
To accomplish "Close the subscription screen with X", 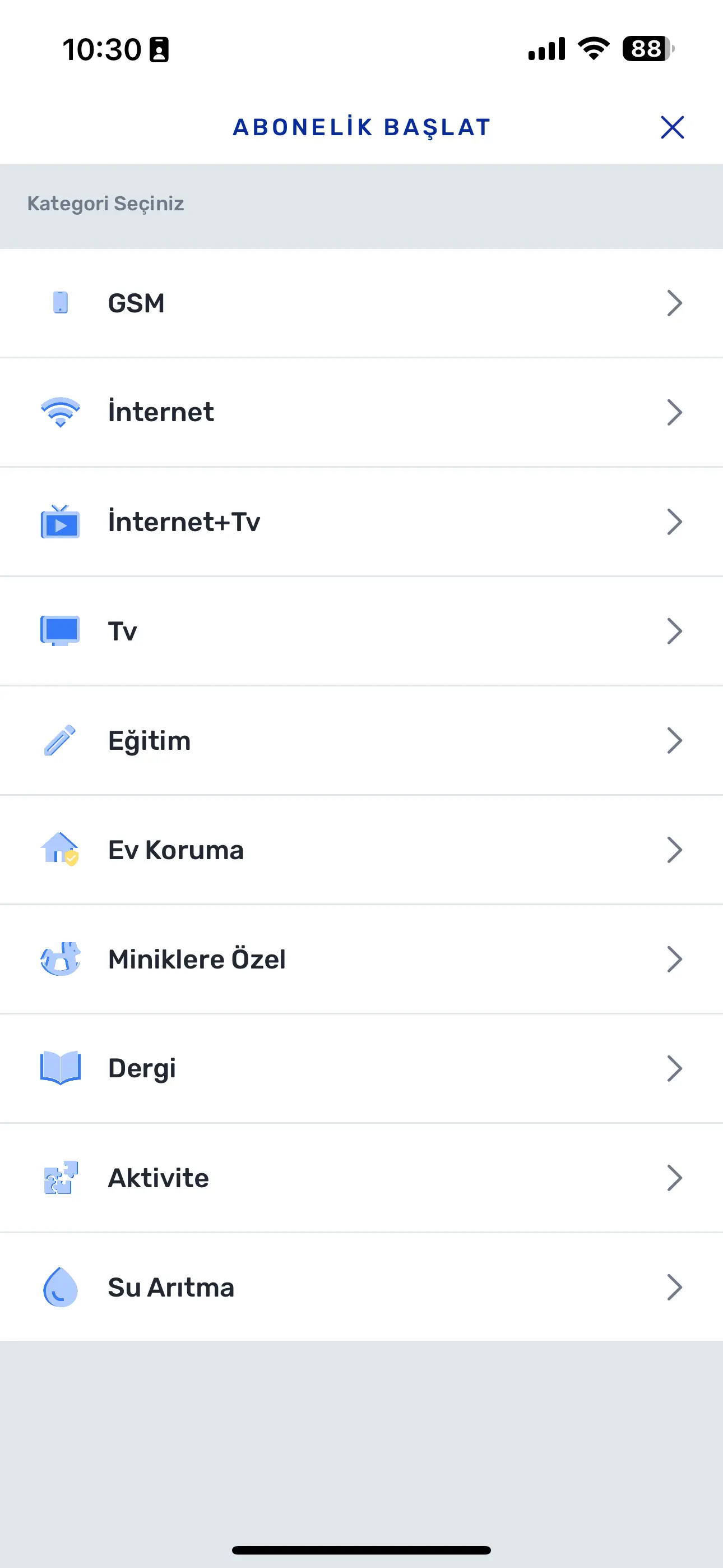I will point(672,127).
